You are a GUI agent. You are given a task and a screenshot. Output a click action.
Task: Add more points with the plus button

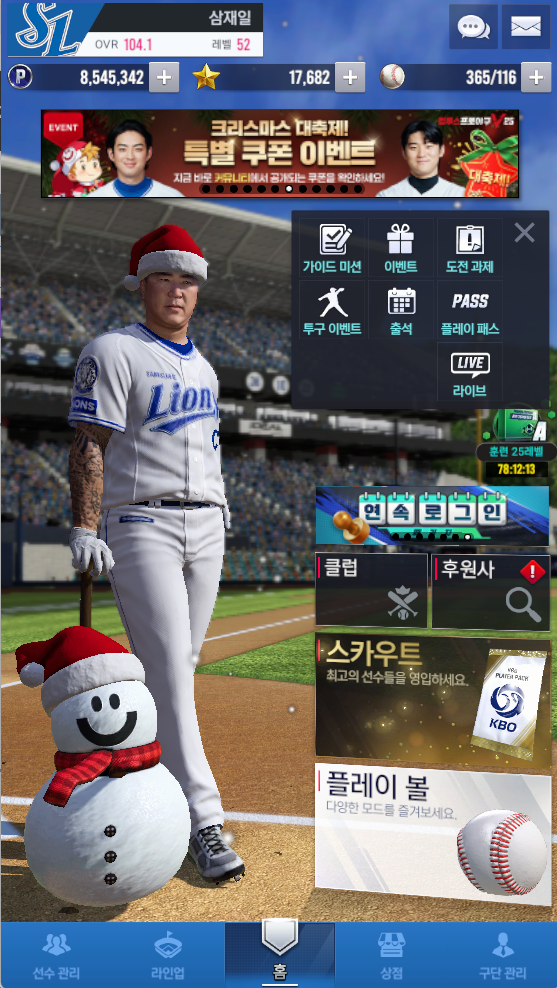click(x=164, y=78)
